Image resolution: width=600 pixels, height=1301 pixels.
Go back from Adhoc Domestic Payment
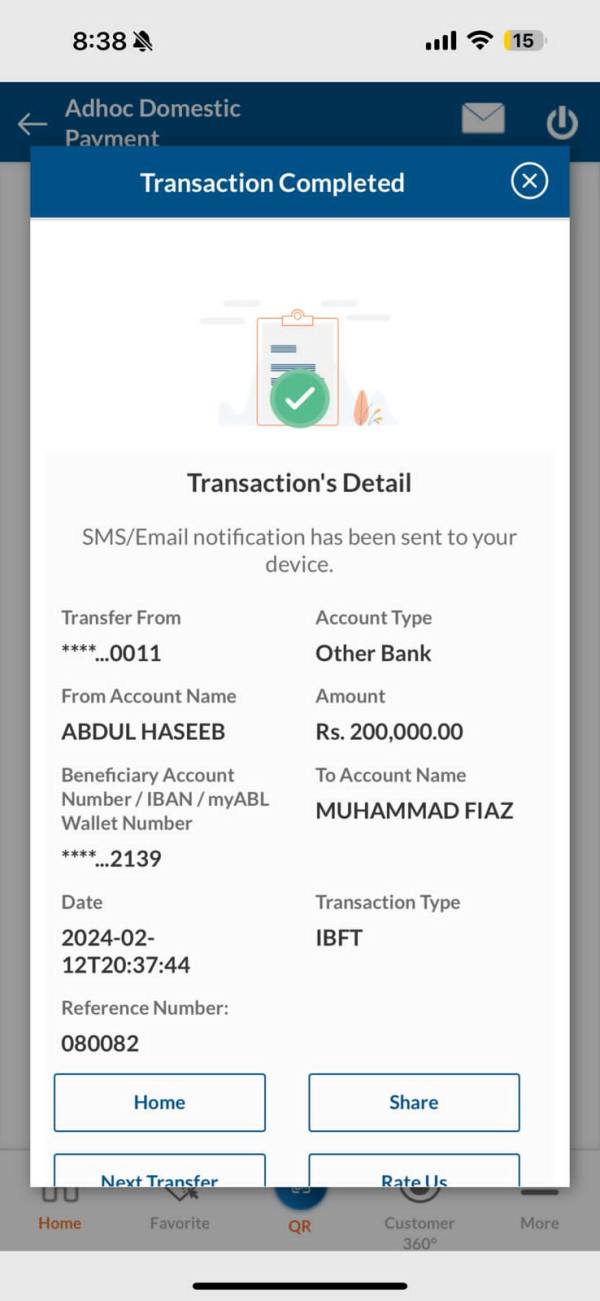pyautogui.click(x=32, y=123)
